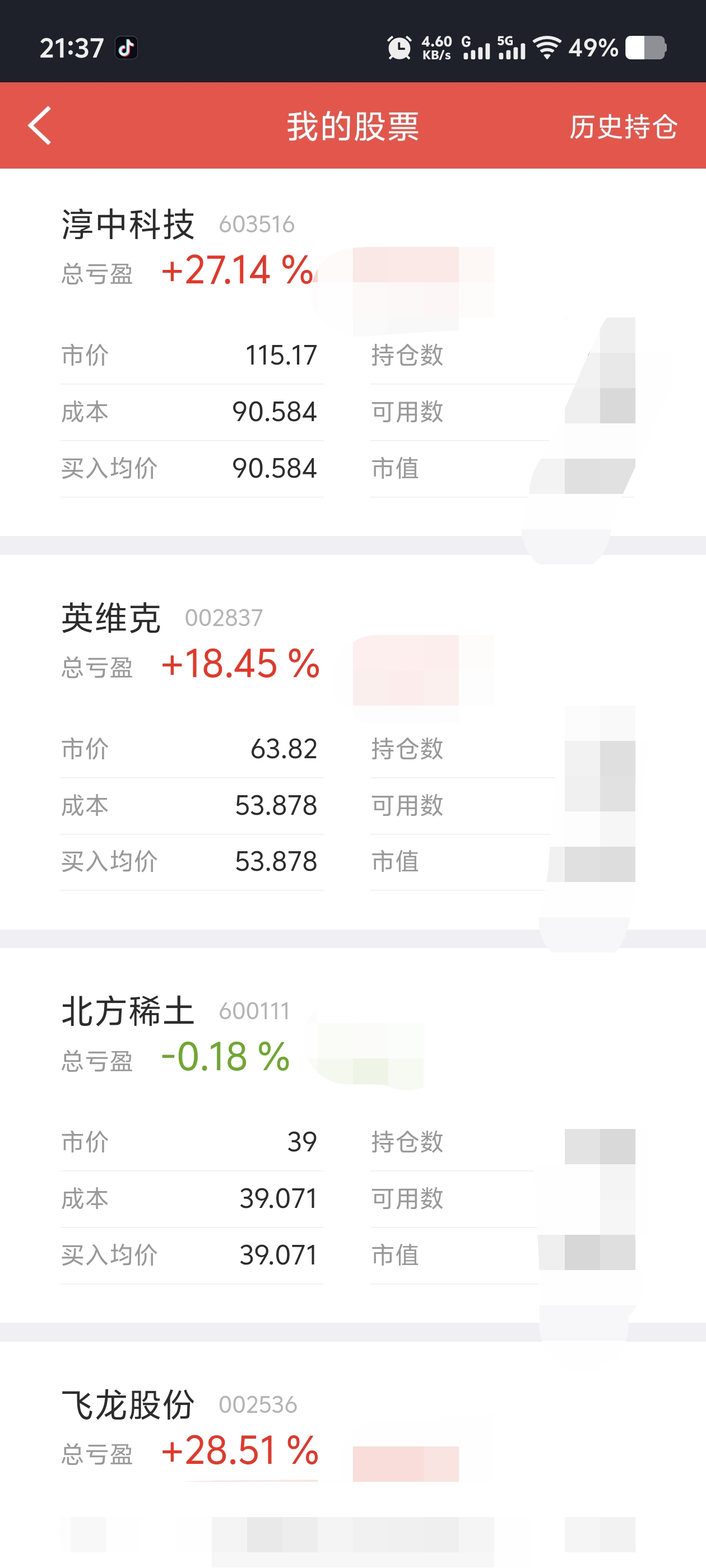Go back using the top-left arrow
The width and height of the screenshot is (706, 1568).
pyautogui.click(x=40, y=126)
